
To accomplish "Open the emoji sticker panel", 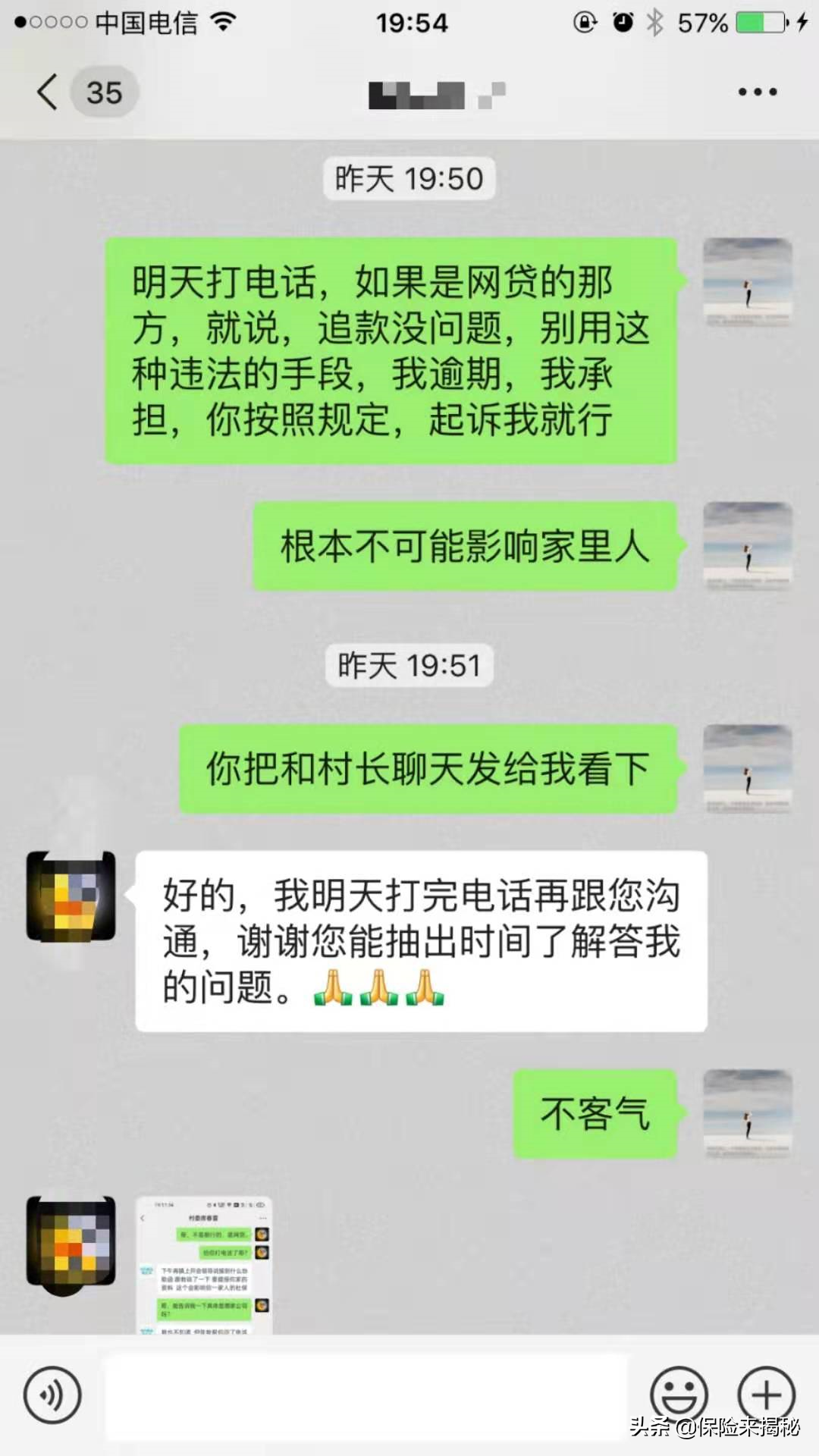I will click(678, 1394).
